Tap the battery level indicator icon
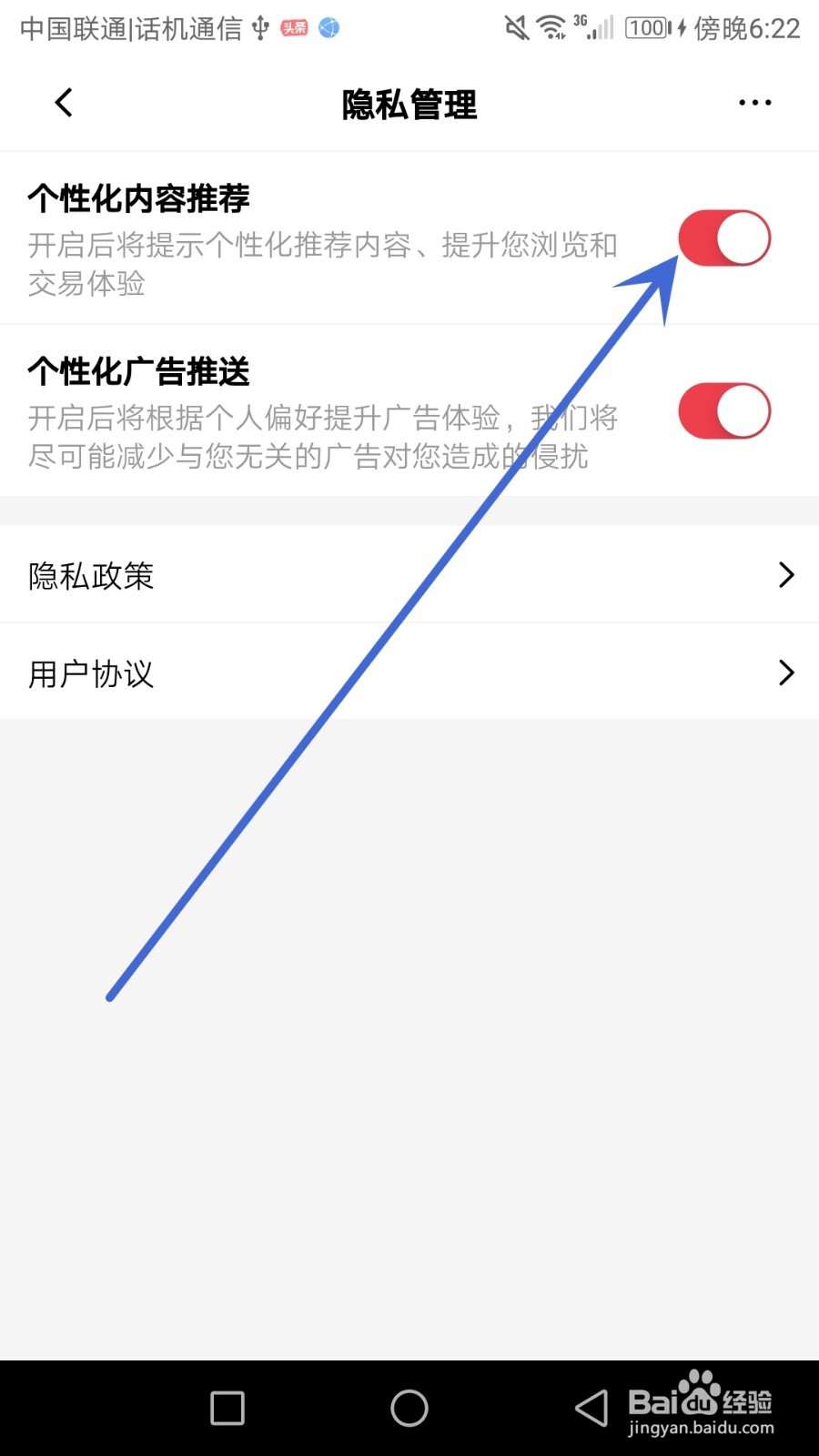Image resolution: width=819 pixels, height=1456 pixels. [648, 27]
